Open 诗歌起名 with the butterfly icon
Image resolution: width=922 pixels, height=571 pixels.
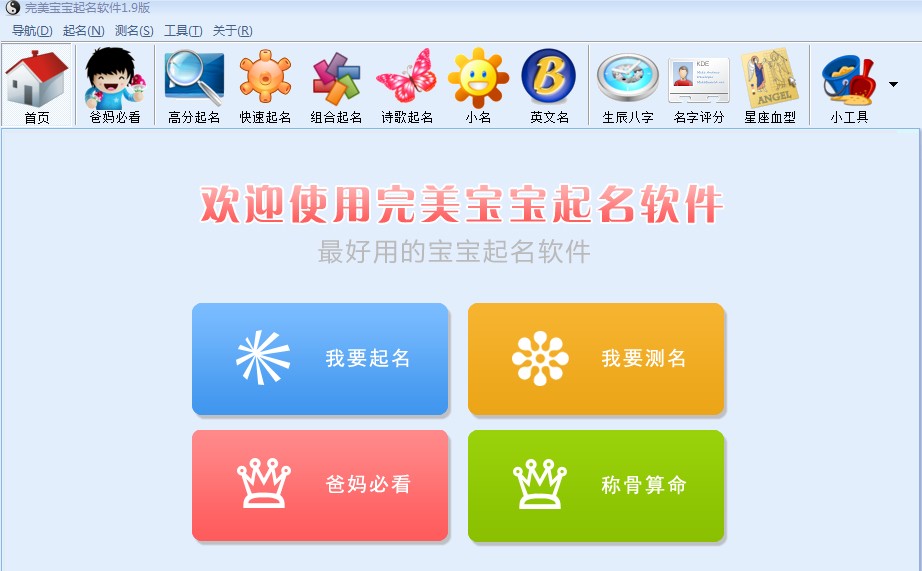point(407,85)
